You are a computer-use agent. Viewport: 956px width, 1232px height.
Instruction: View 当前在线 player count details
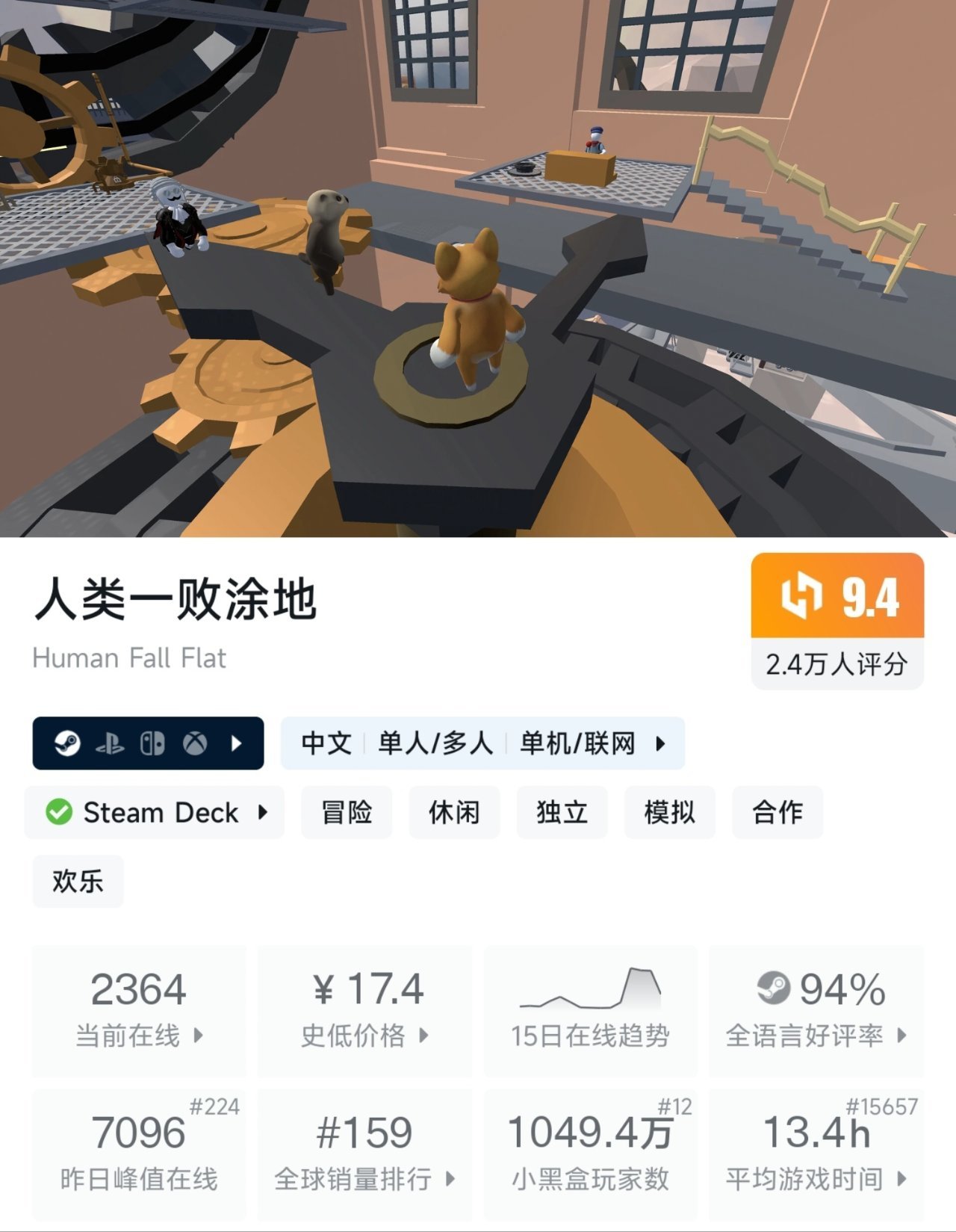[x=139, y=1010]
